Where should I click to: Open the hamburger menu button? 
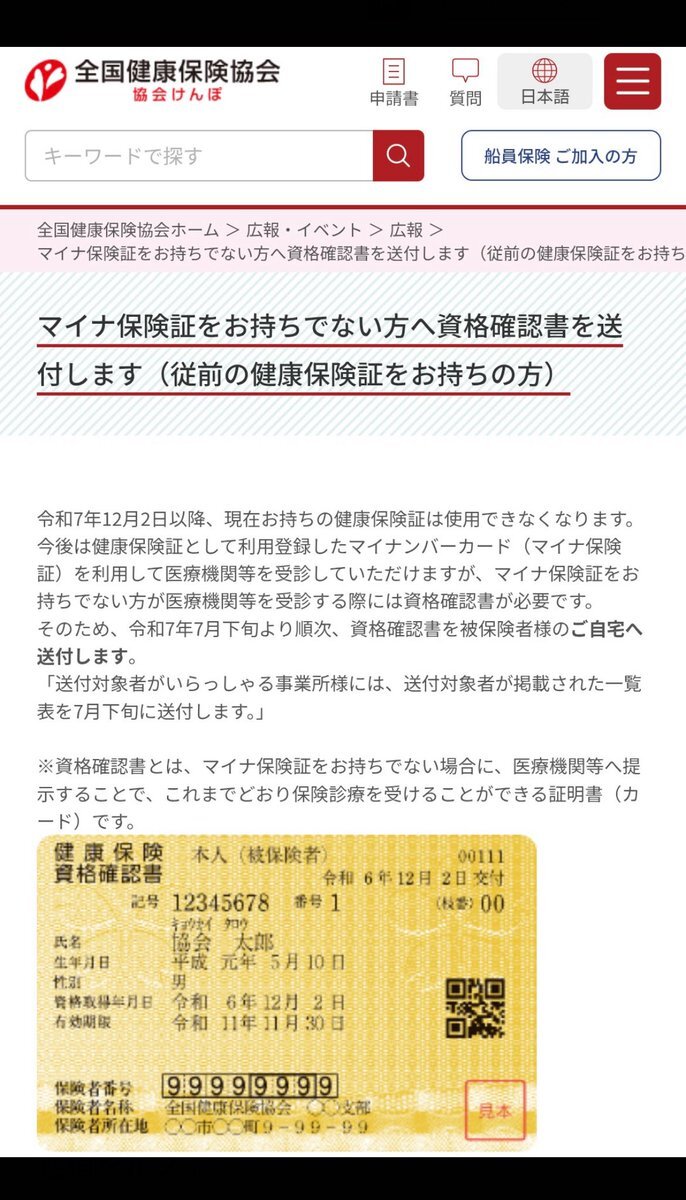pyautogui.click(x=632, y=81)
